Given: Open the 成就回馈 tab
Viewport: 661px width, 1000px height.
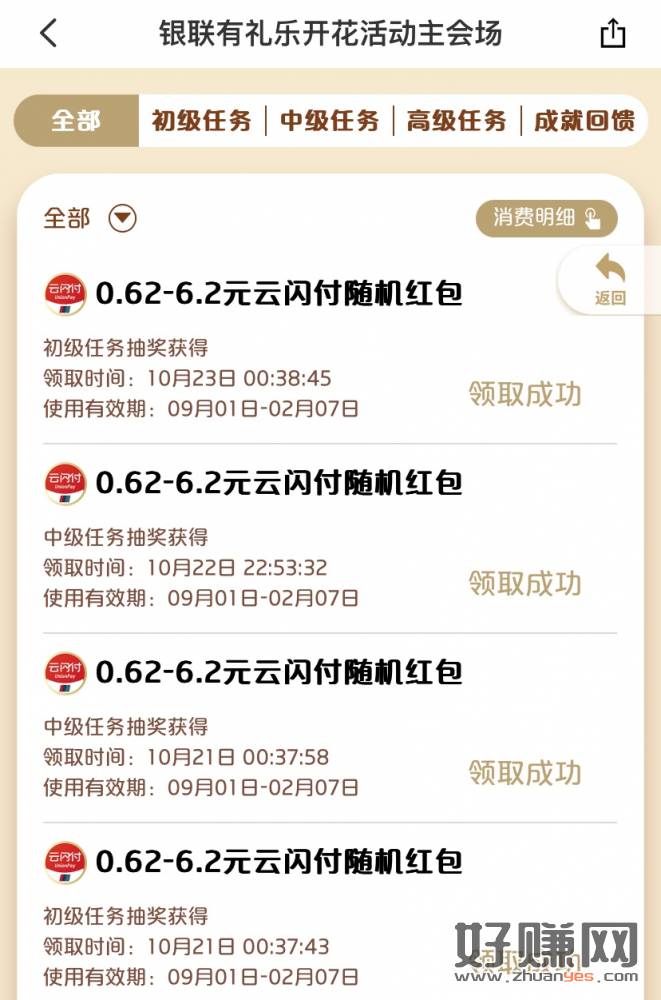Looking at the screenshot, I should pos(584,121).
